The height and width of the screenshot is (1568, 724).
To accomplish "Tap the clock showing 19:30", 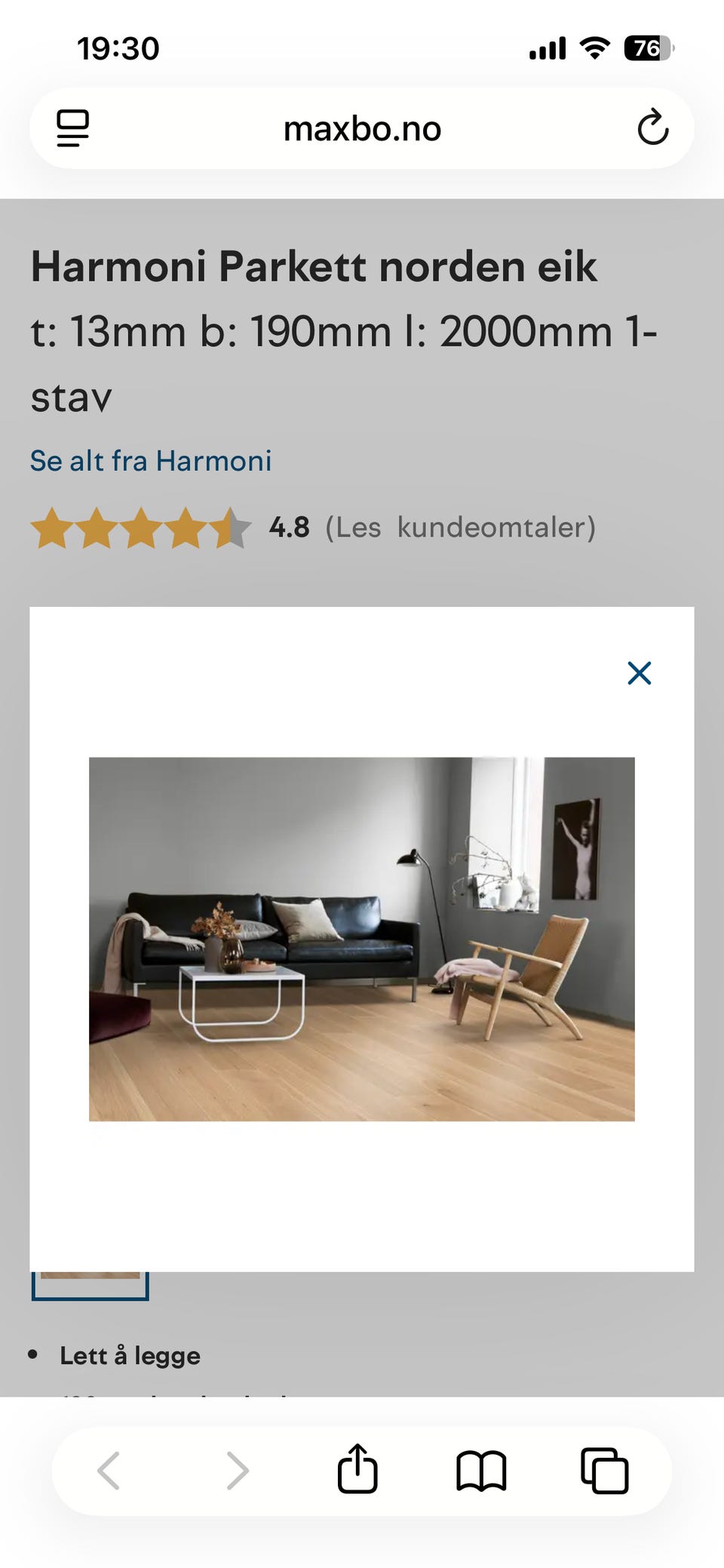I will pos(118,48).
